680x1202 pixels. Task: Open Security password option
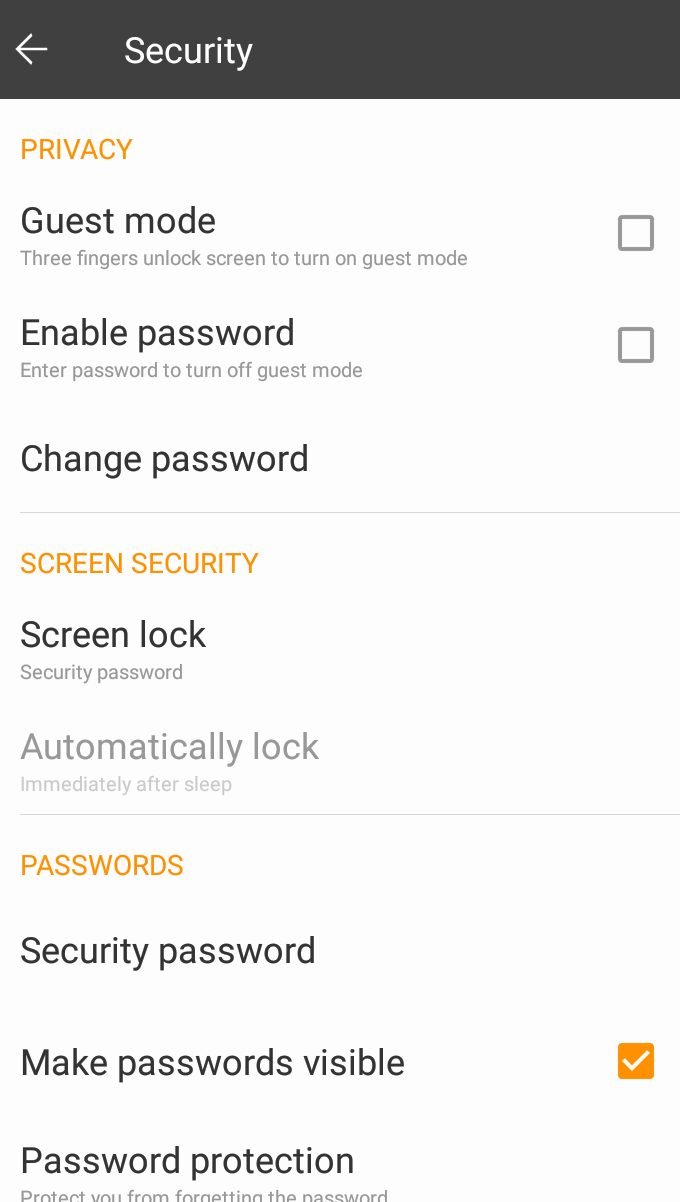pos(168,951)
